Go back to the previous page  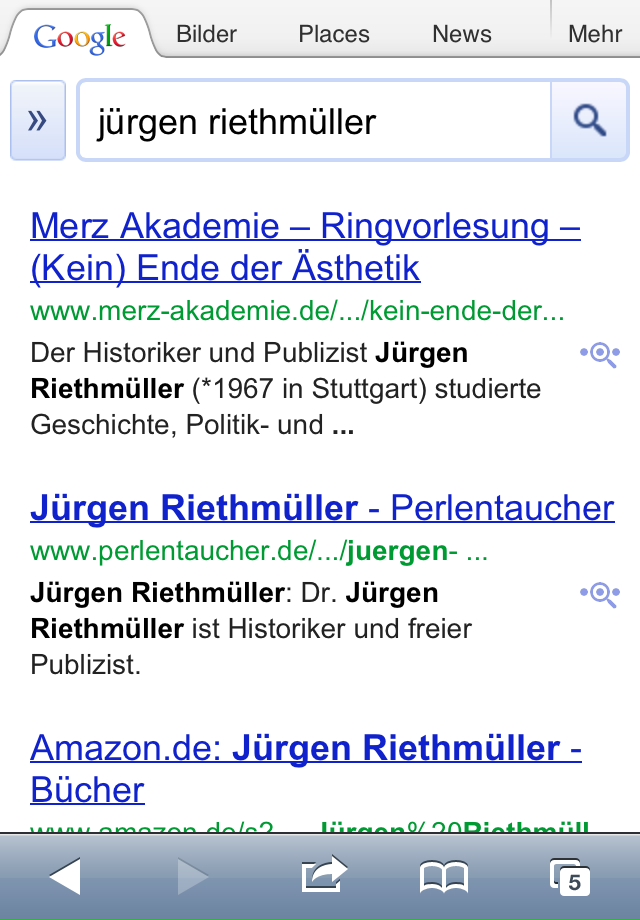[64, 877]
